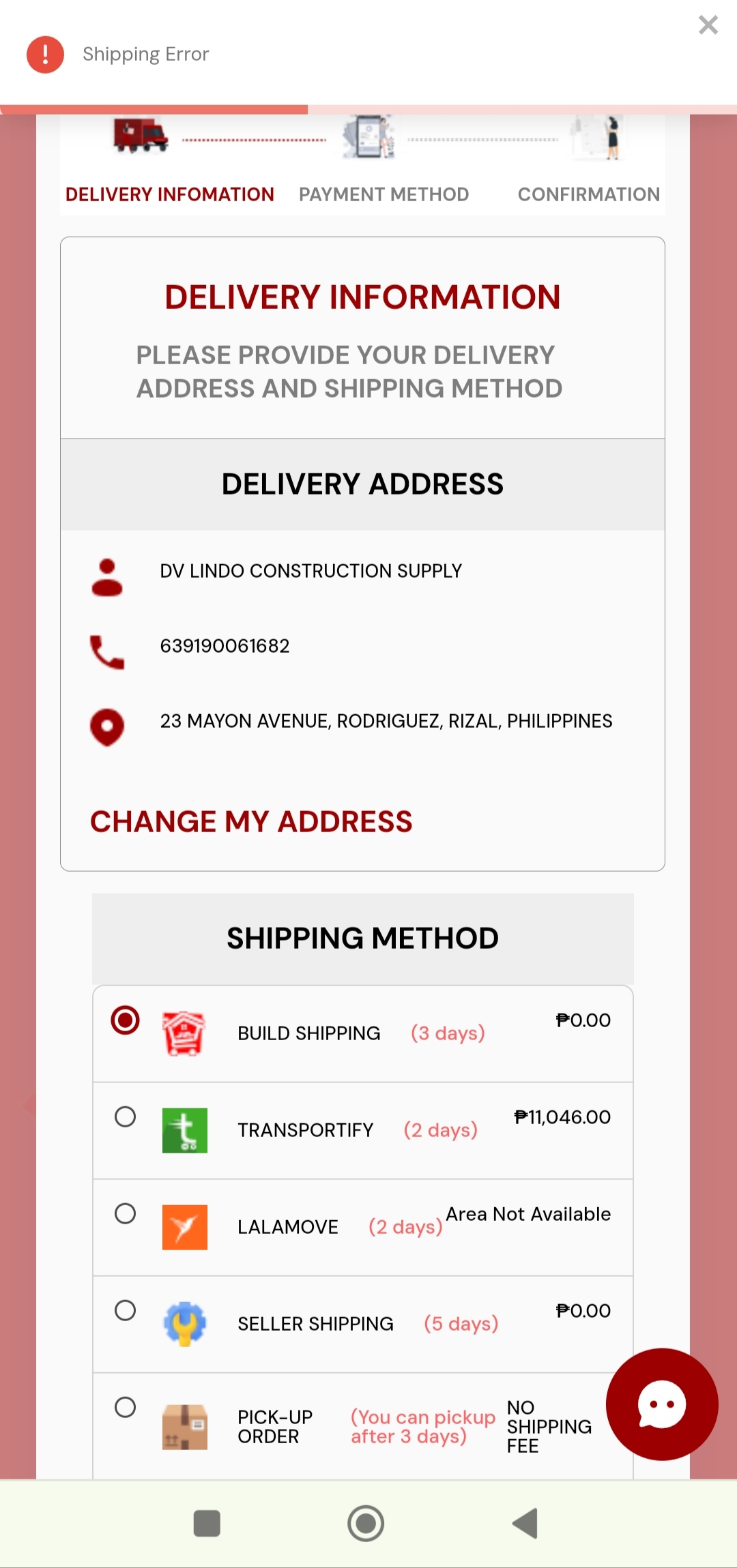This screenshot has width=737, height=1568.
Task: Tap Change My Address link
Action: point(251,822)
